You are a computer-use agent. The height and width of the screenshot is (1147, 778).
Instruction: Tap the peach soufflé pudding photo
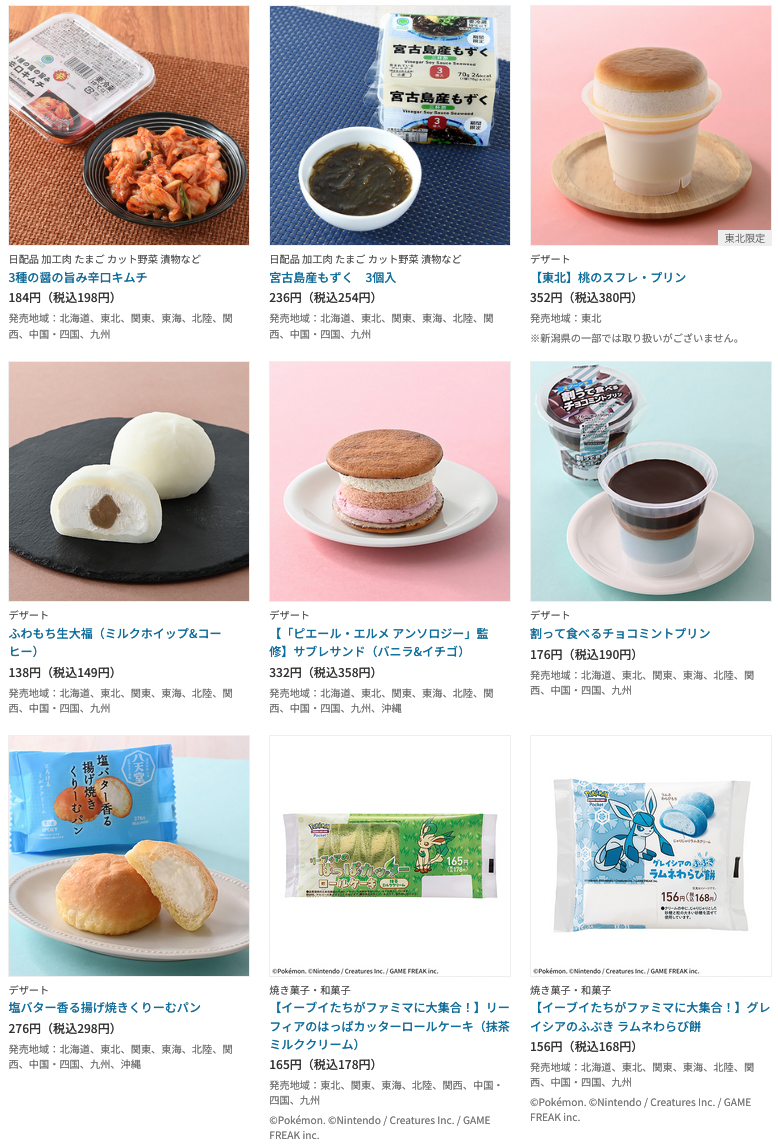pyautogui.click(x=650, y=125)
